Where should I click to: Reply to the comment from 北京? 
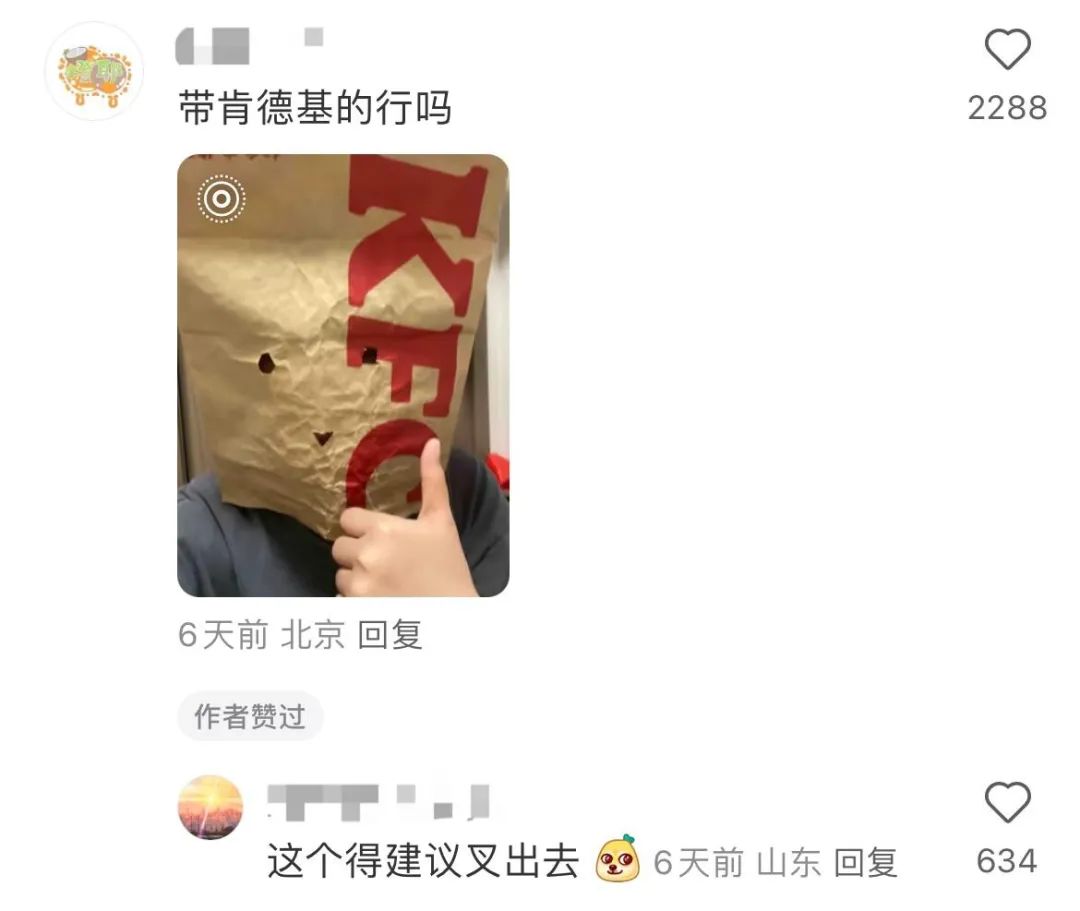390,635
